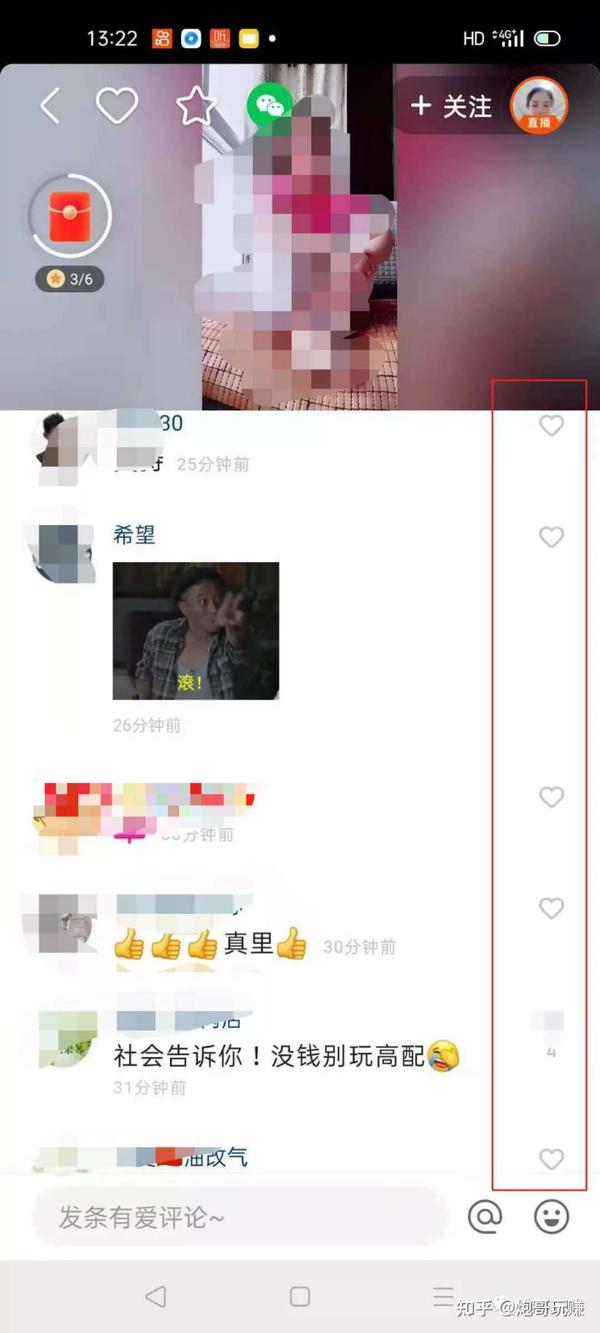This screenshot has width=600, height=1333.
Task: Go back using the top-left arrow
Action: click(51, 106)
